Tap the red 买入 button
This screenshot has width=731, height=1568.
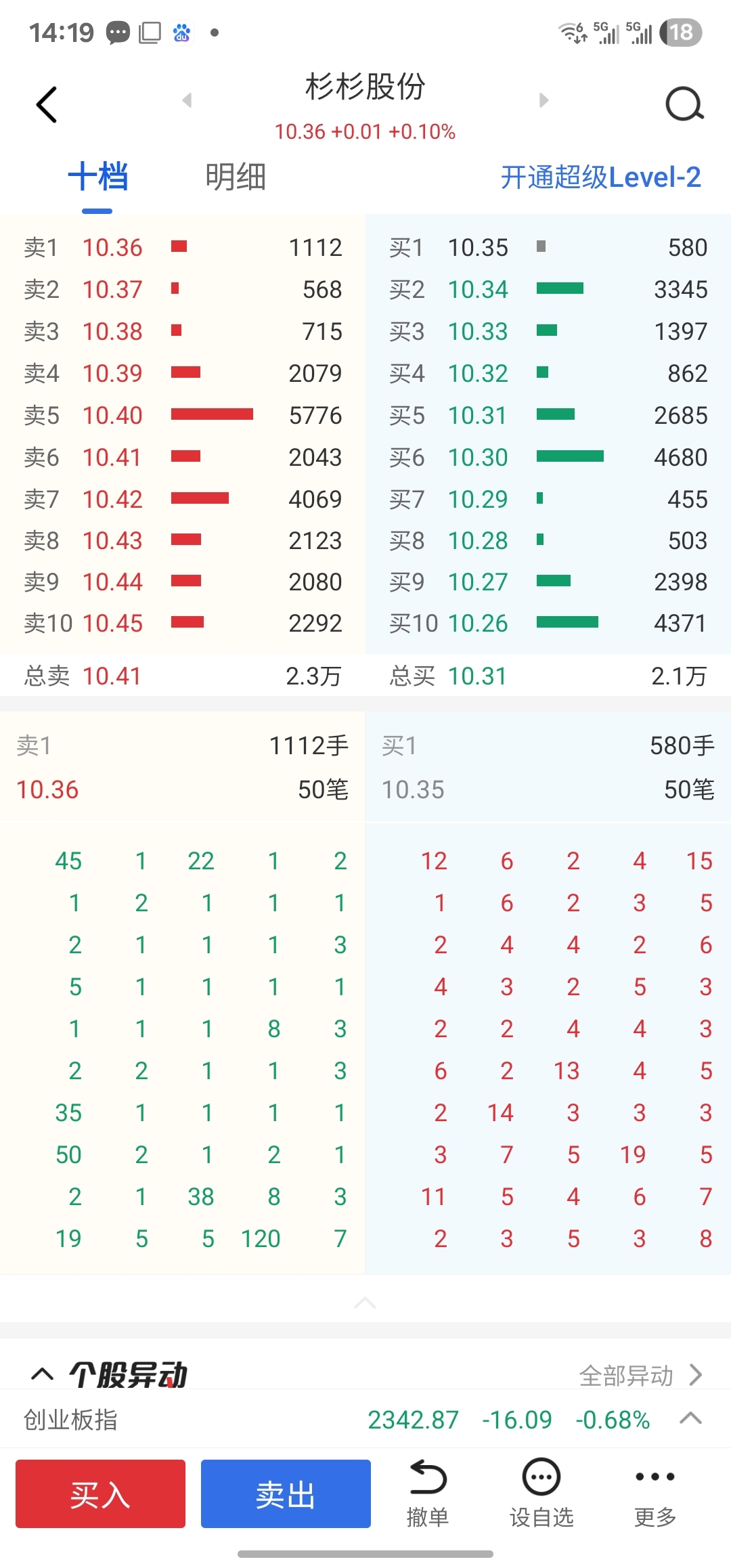pos(100,1494)
